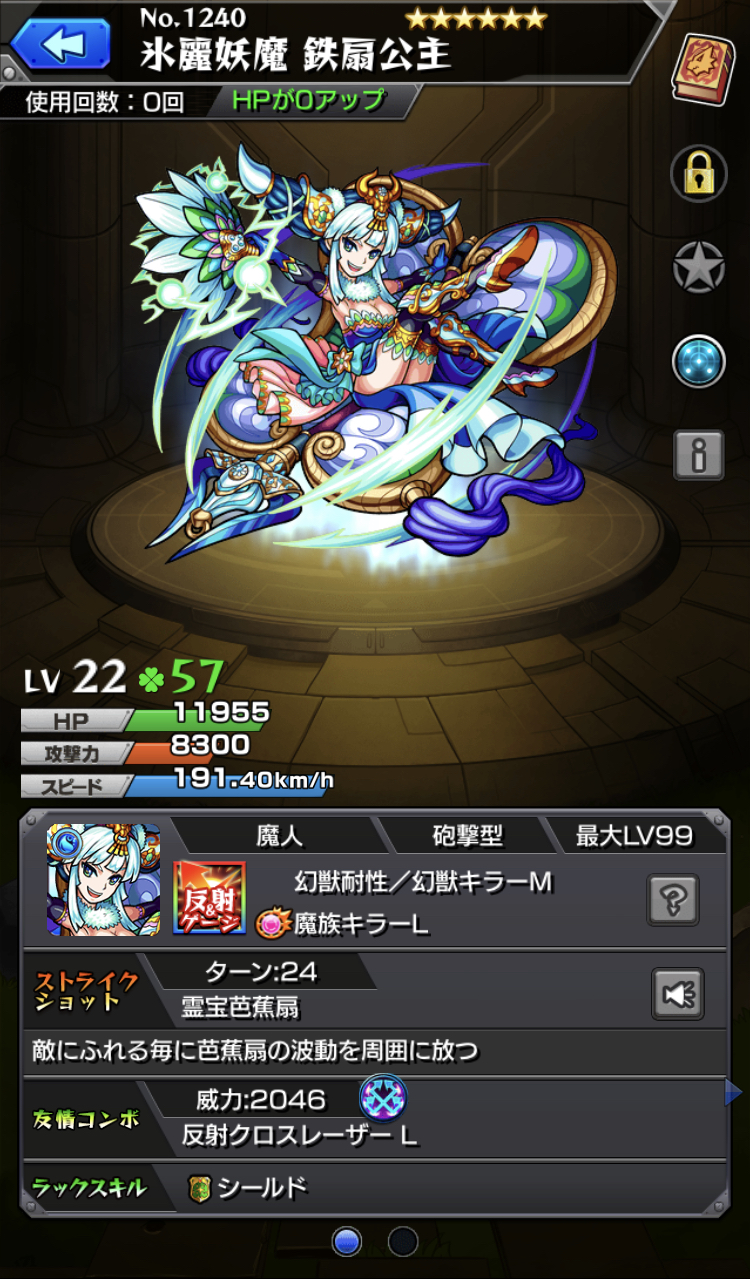Select the first page indicator dot
This screenshot has height=1279, width=750.
coord(347,1241)
